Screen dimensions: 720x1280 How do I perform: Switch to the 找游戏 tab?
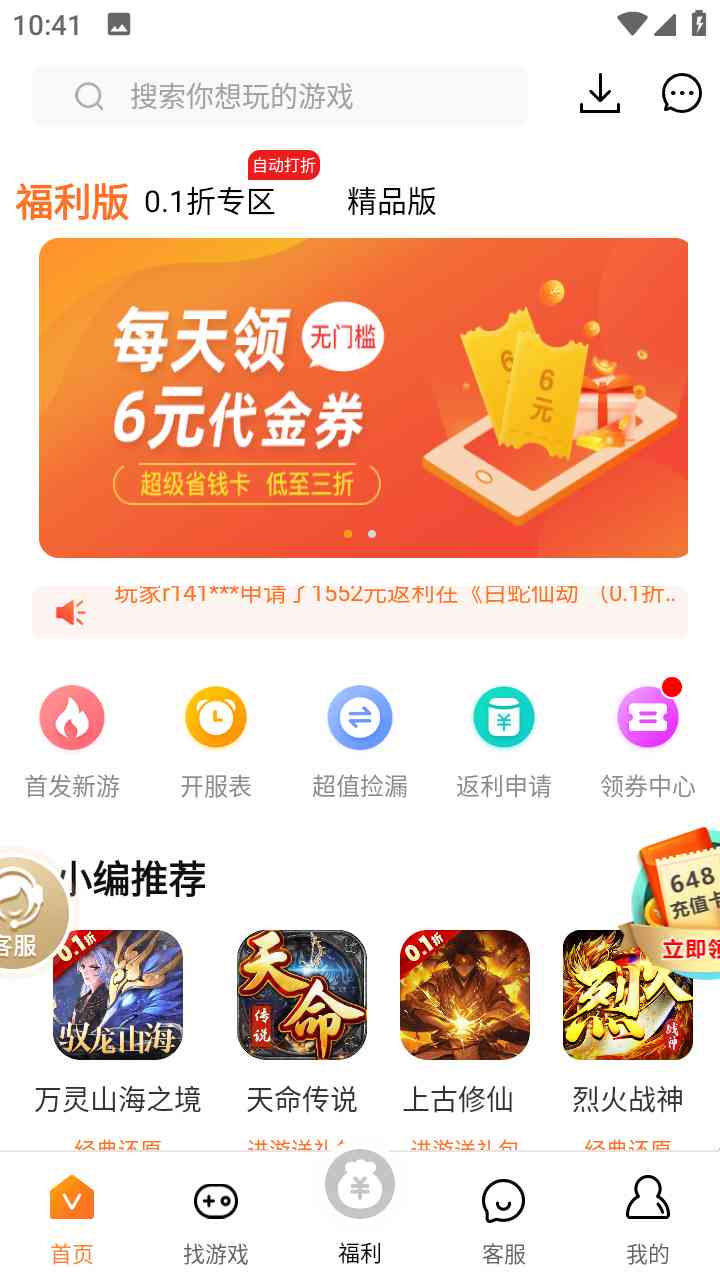(216, 1220)
